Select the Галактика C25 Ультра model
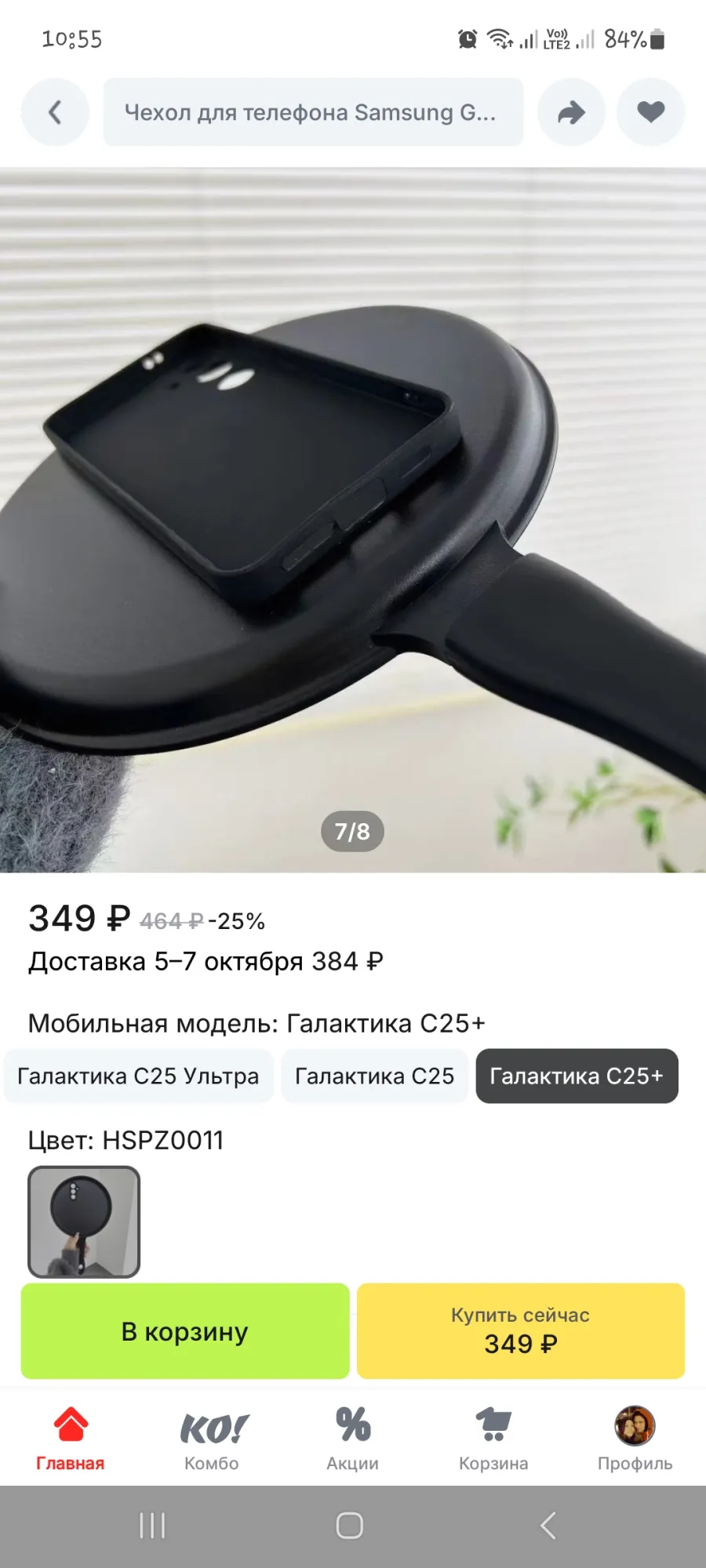This screenshot has height=1568, width=706. pyautogui.click(x=138, y=1076)
